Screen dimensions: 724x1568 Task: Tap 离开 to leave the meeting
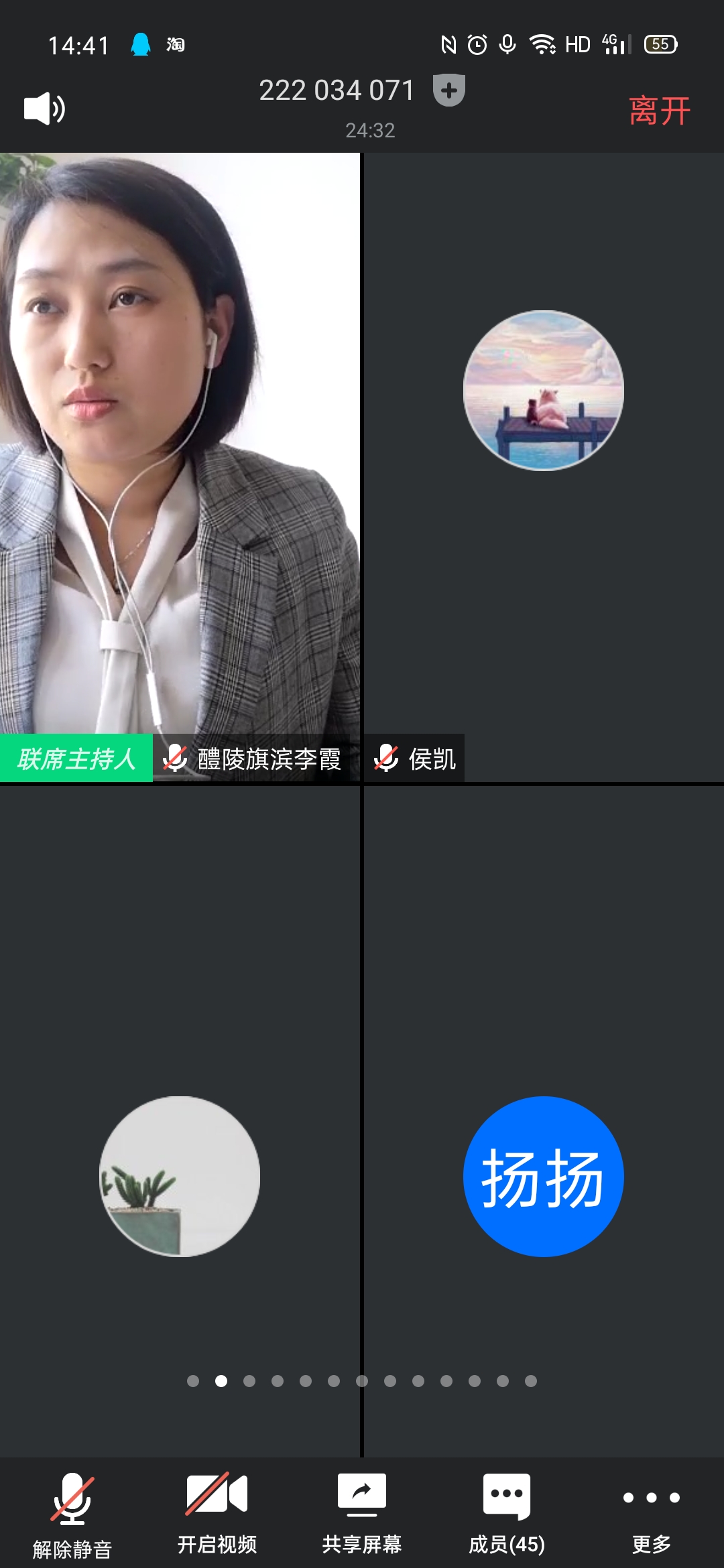tap(660, 111)
